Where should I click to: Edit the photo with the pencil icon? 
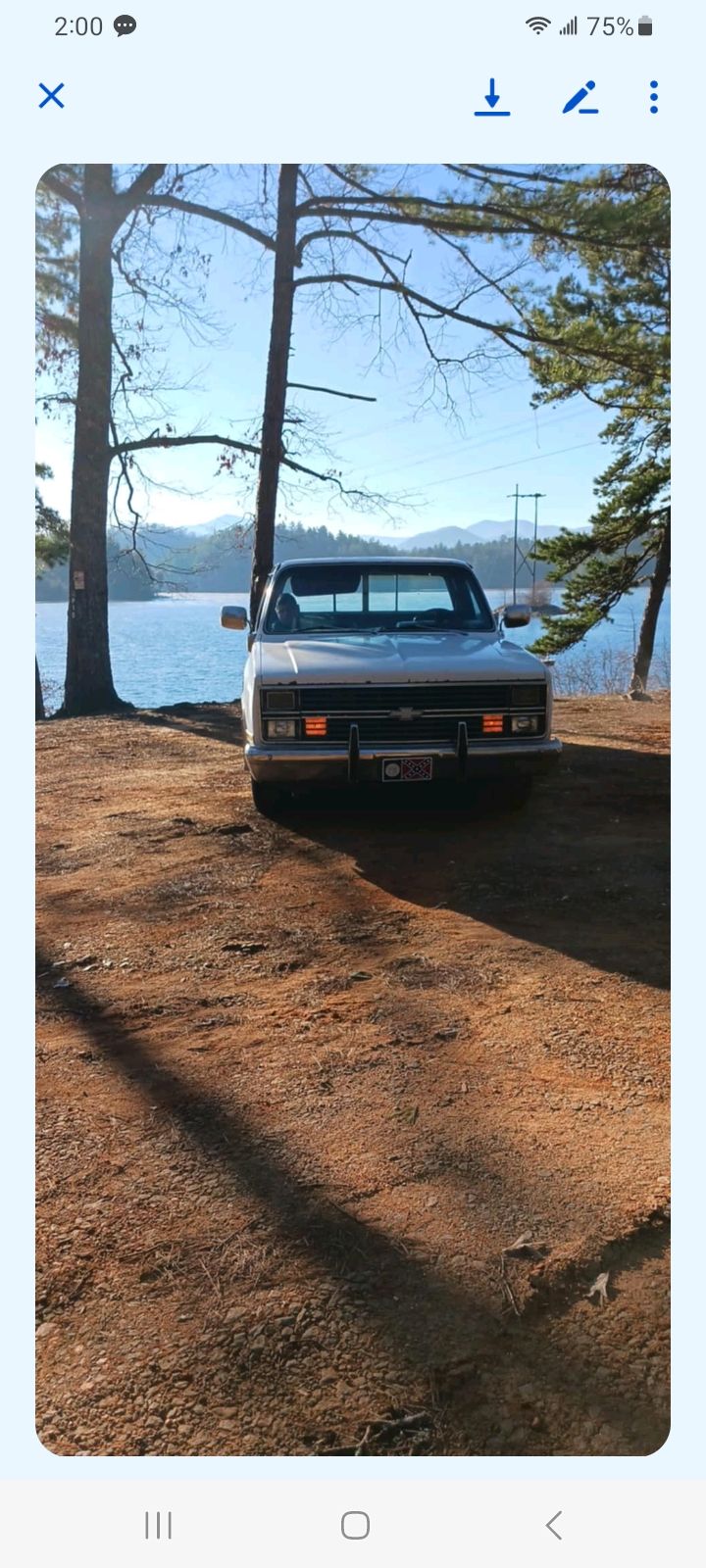[x=580, y=97]
